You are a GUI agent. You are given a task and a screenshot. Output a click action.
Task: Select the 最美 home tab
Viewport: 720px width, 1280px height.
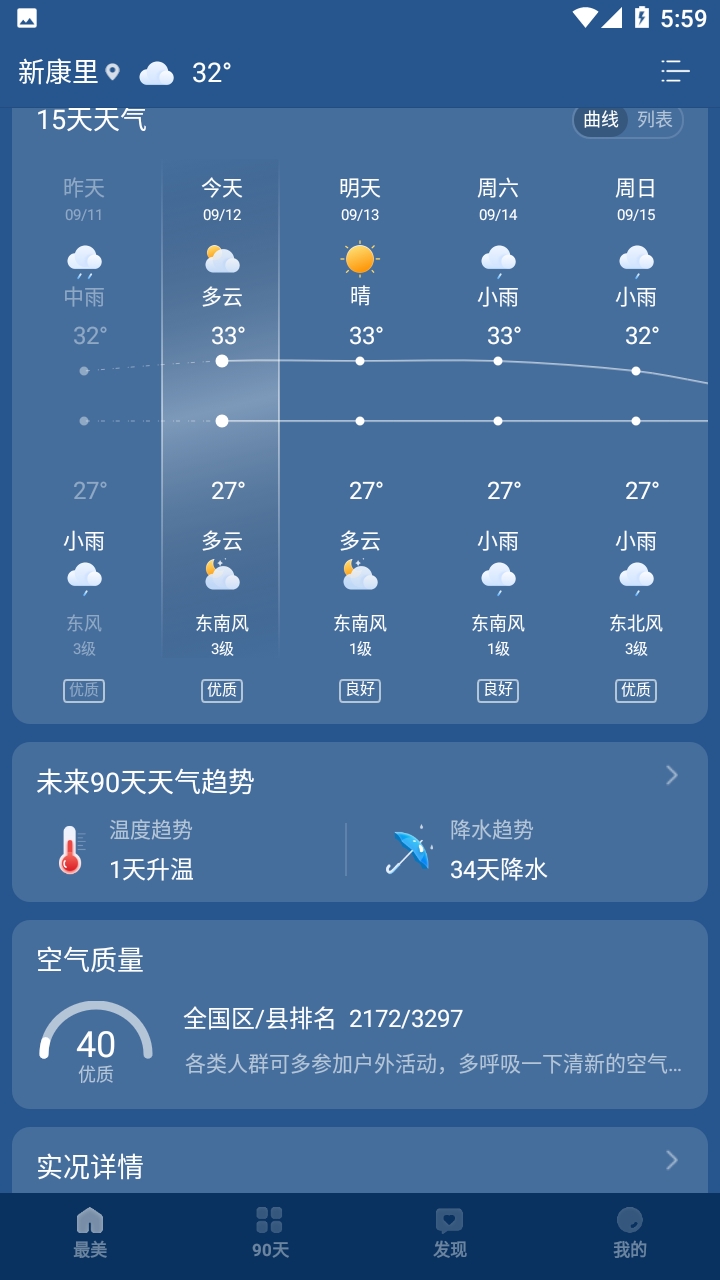(90, 1232)
